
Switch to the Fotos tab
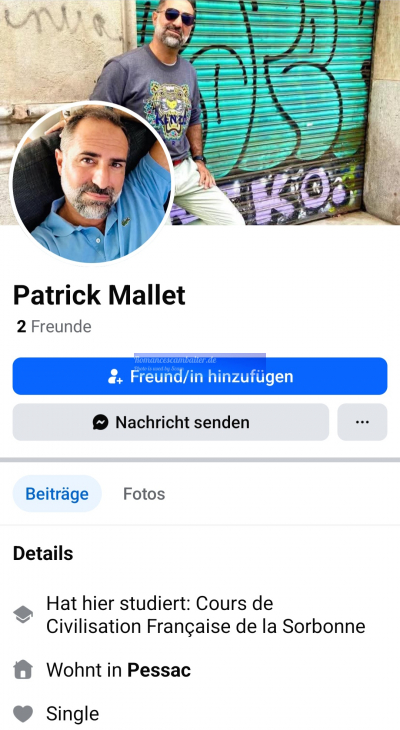coord(144,494)
